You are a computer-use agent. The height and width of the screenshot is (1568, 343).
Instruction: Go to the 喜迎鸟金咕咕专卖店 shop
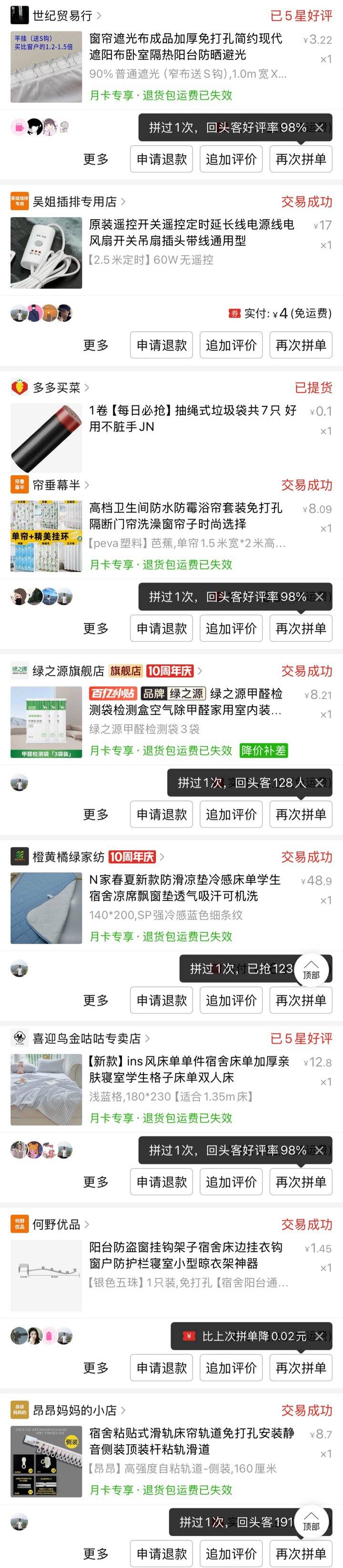click(87, 1038)
